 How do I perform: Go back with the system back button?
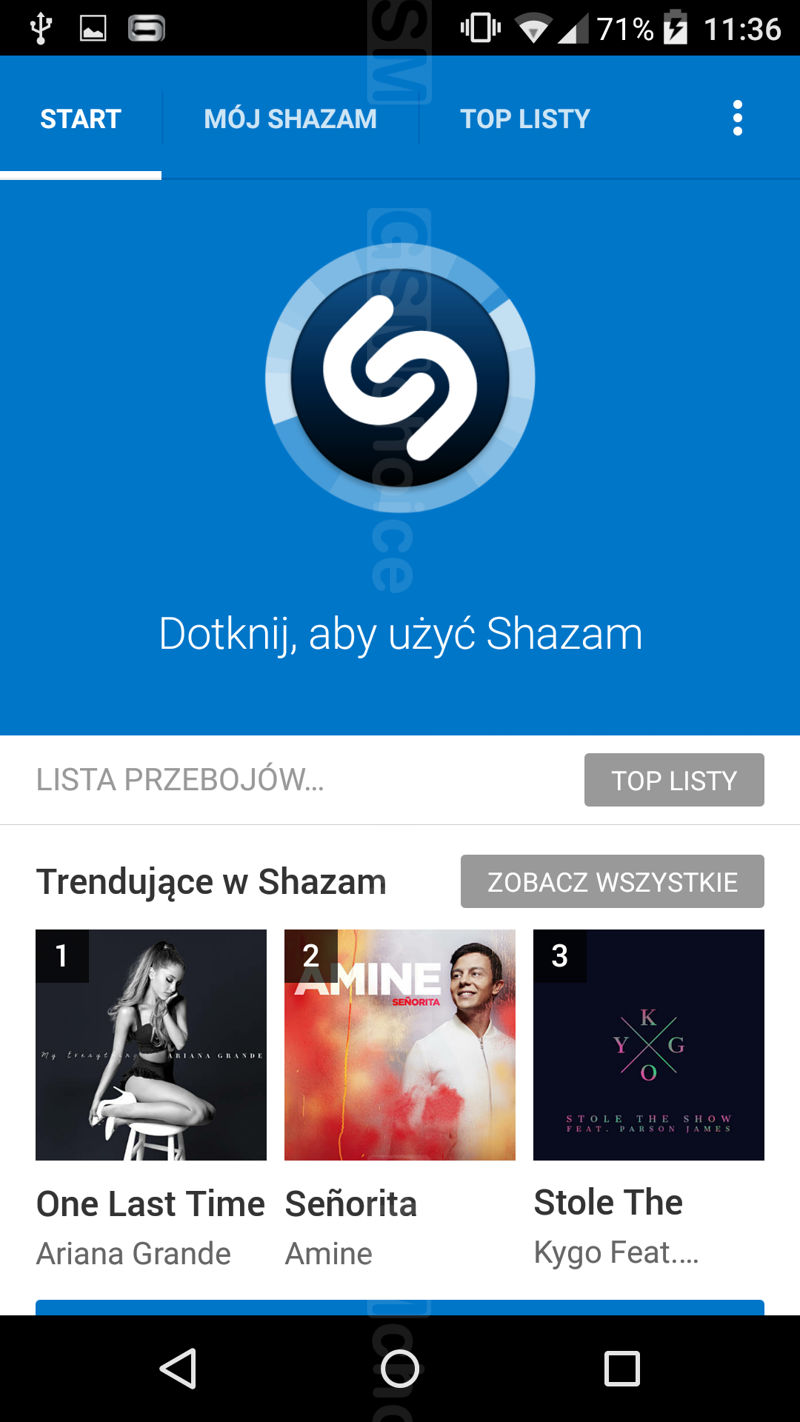coord(178,1368)
